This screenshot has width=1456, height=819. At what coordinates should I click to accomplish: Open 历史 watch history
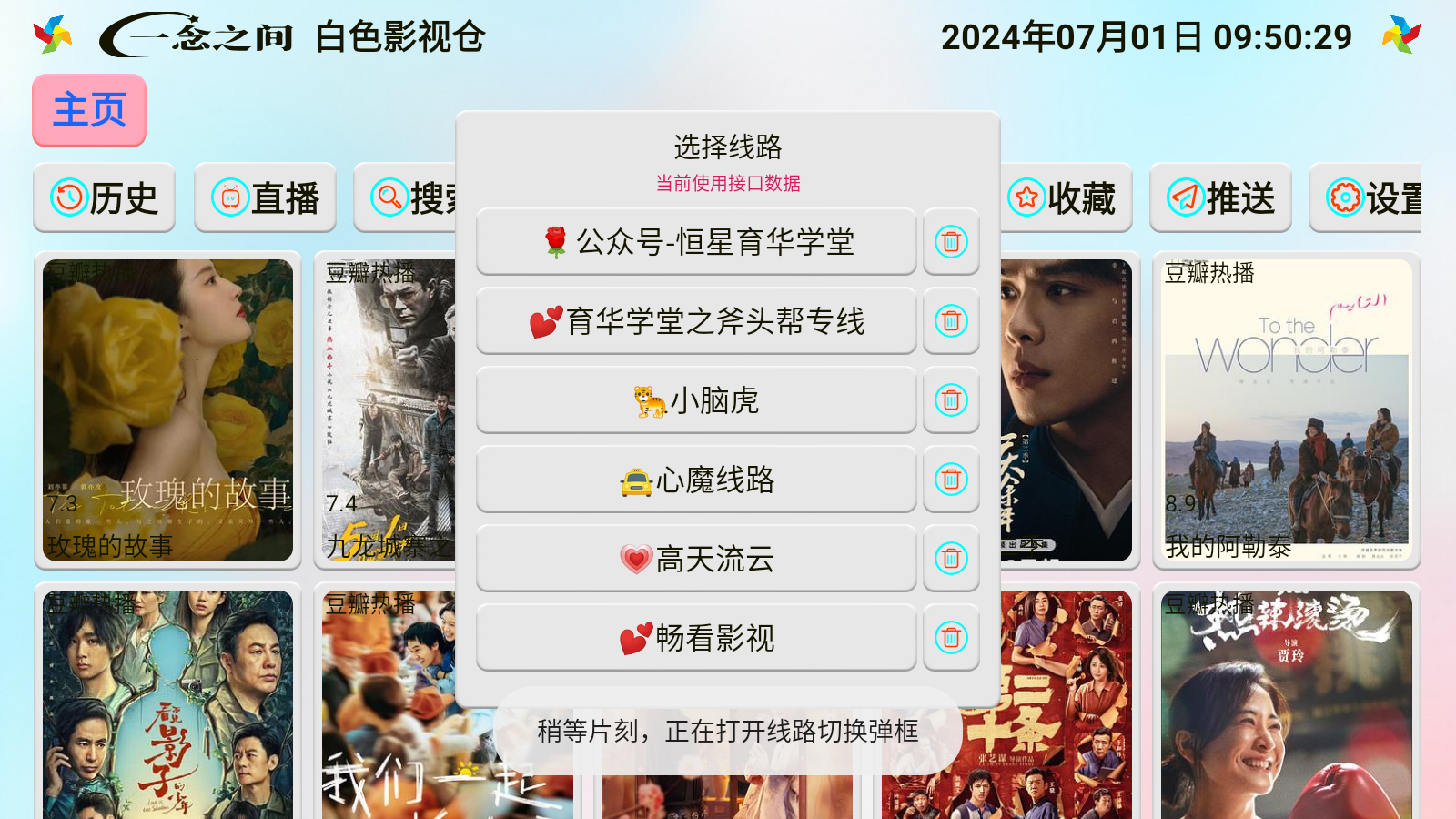click(105, 197)
